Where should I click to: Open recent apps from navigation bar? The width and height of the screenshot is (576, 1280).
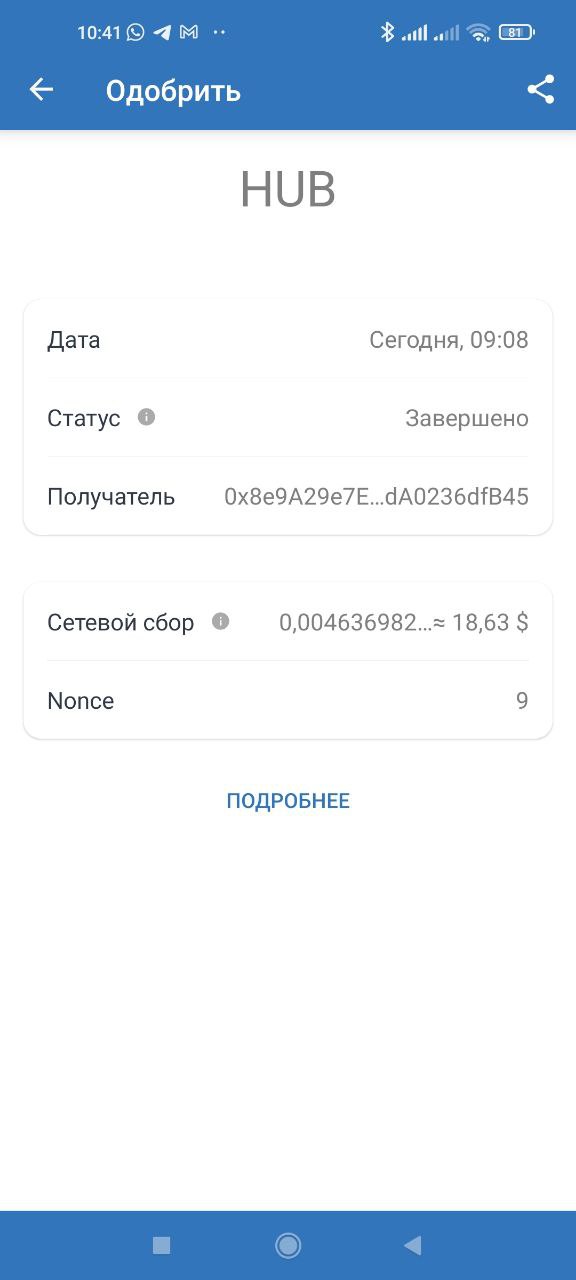[161, 1245]
